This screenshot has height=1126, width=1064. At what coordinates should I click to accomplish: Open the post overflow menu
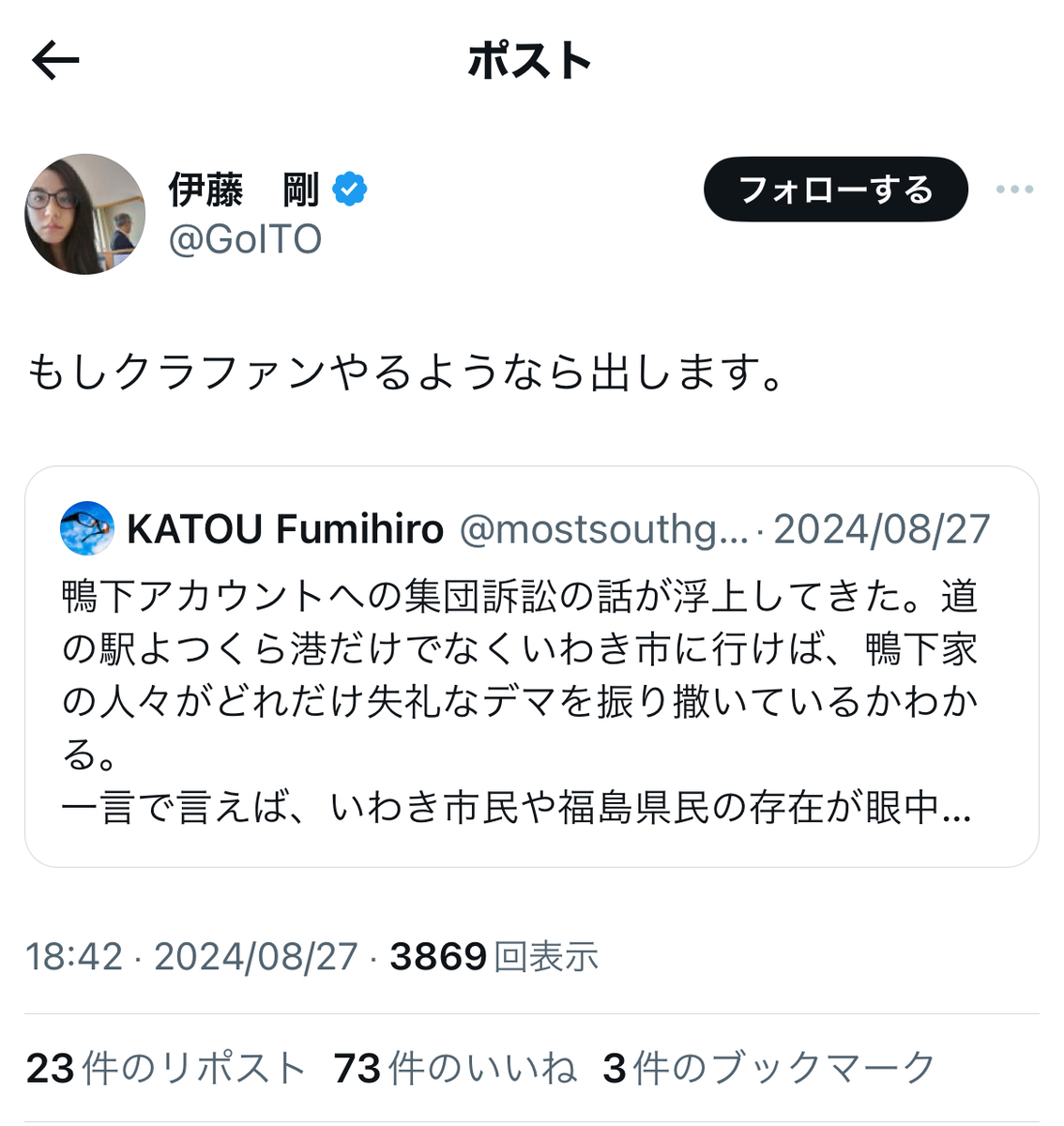[x=1014, y=190]
